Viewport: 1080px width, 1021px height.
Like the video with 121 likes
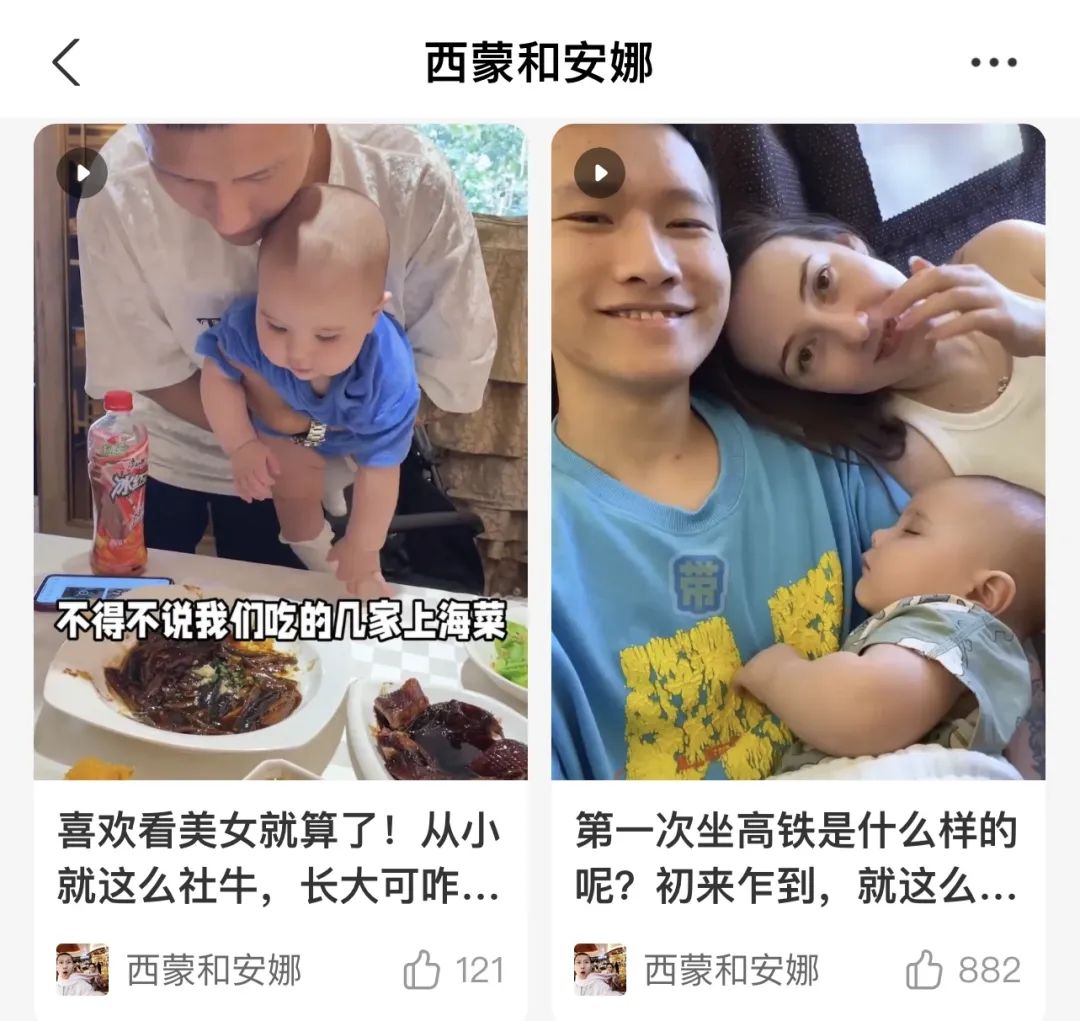click(423, 969)
